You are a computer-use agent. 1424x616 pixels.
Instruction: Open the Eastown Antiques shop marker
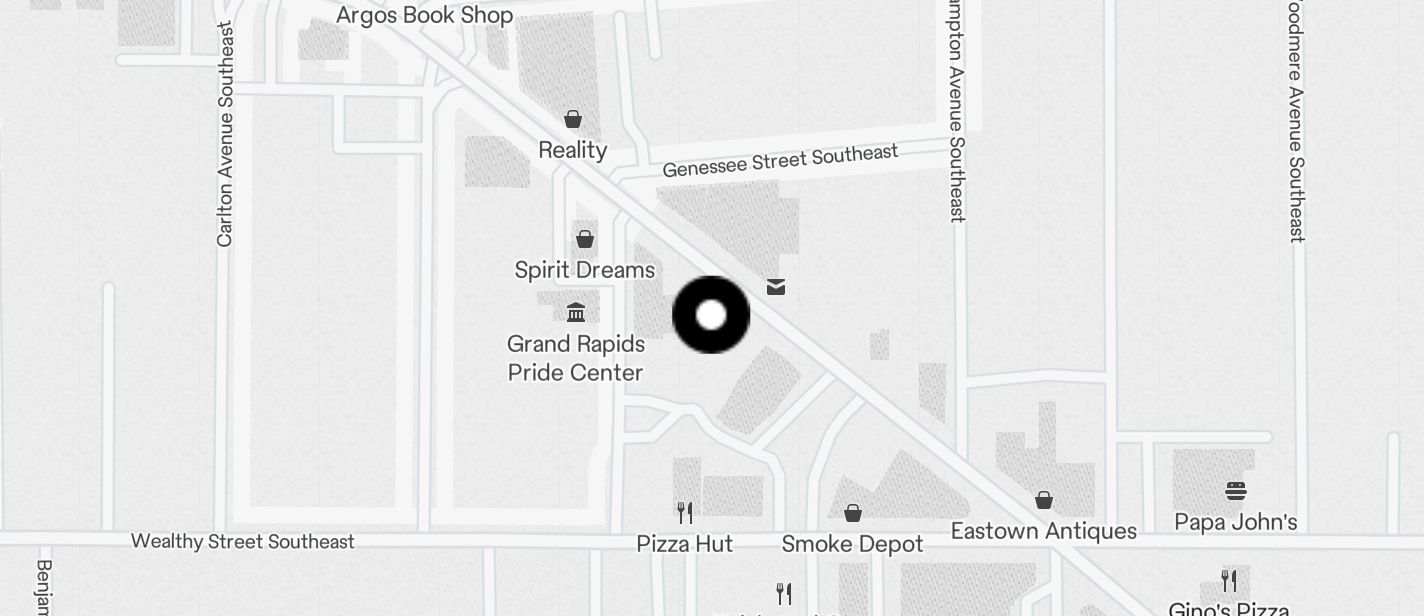(x=1044, y=500)
